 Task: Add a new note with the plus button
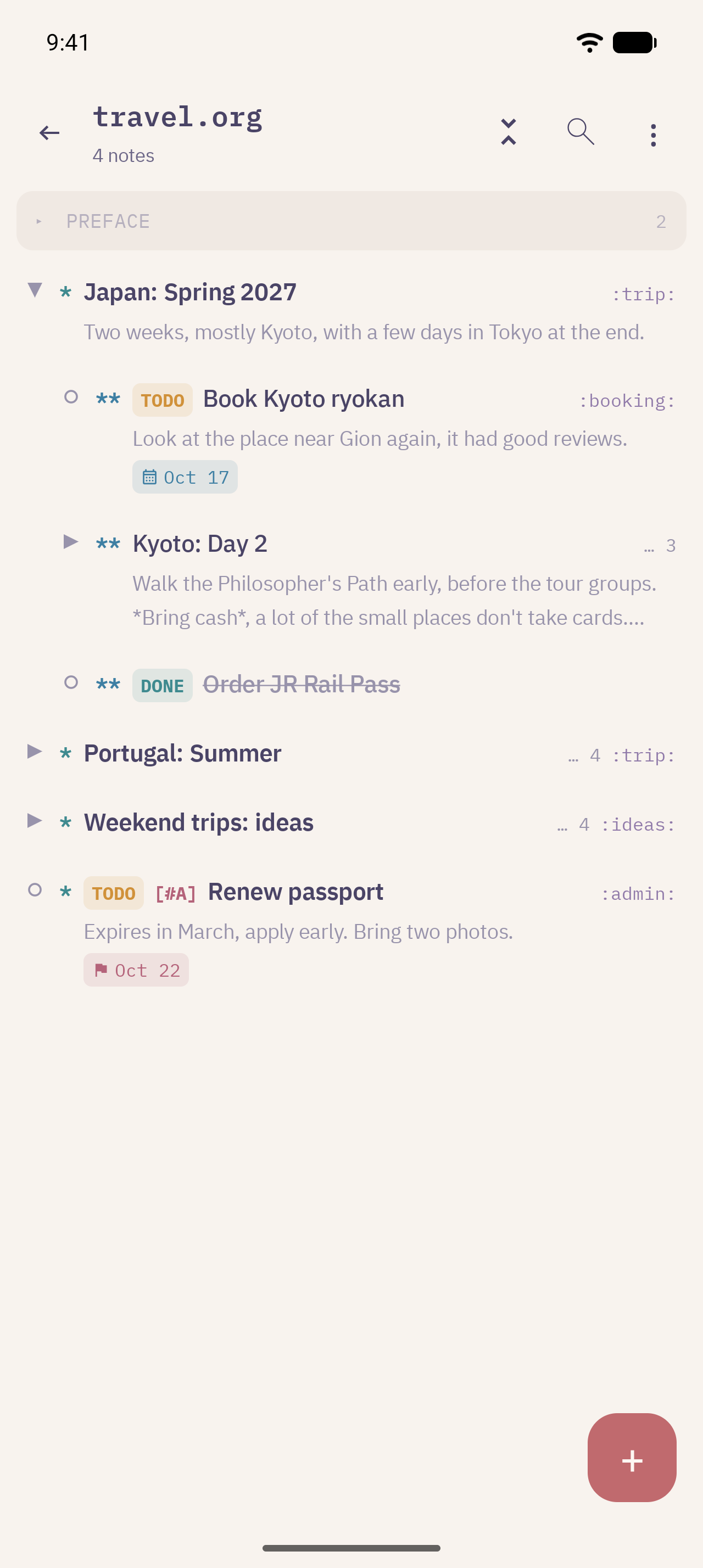coord(632,1458)
